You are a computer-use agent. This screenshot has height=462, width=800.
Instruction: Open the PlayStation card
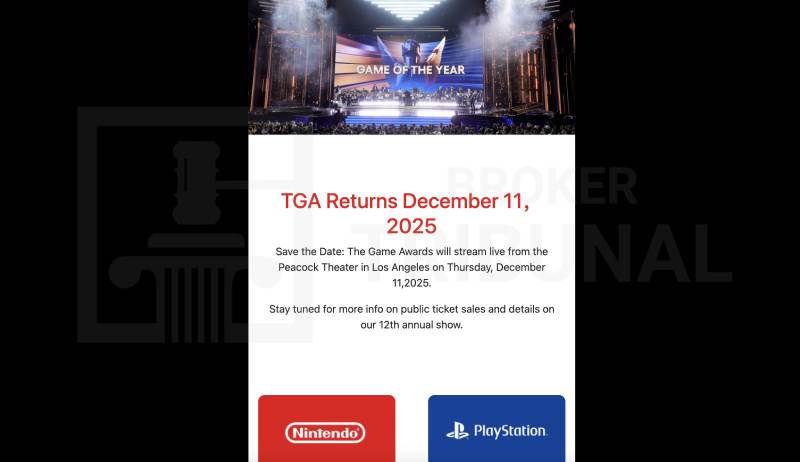496,430
